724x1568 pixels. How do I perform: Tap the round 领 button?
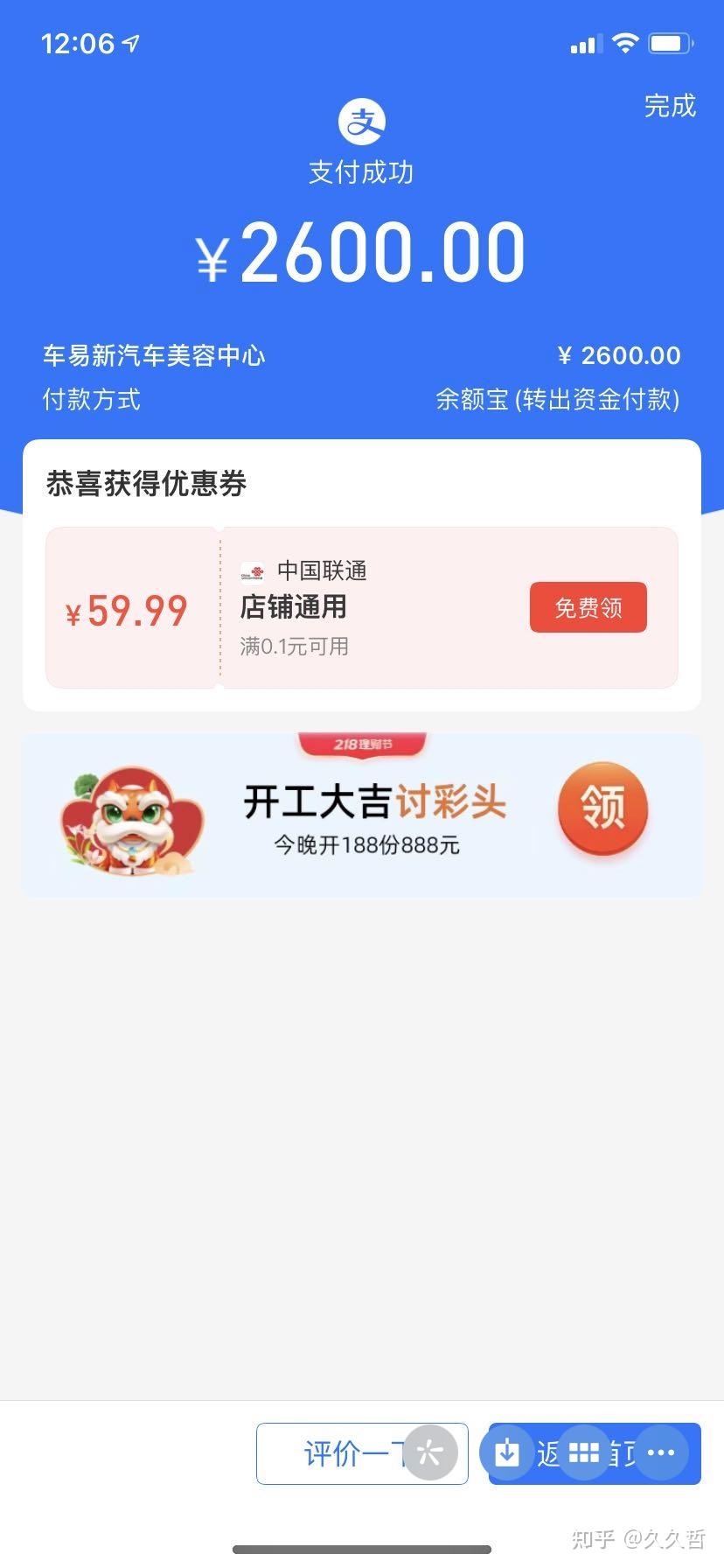tap(602, 807)
